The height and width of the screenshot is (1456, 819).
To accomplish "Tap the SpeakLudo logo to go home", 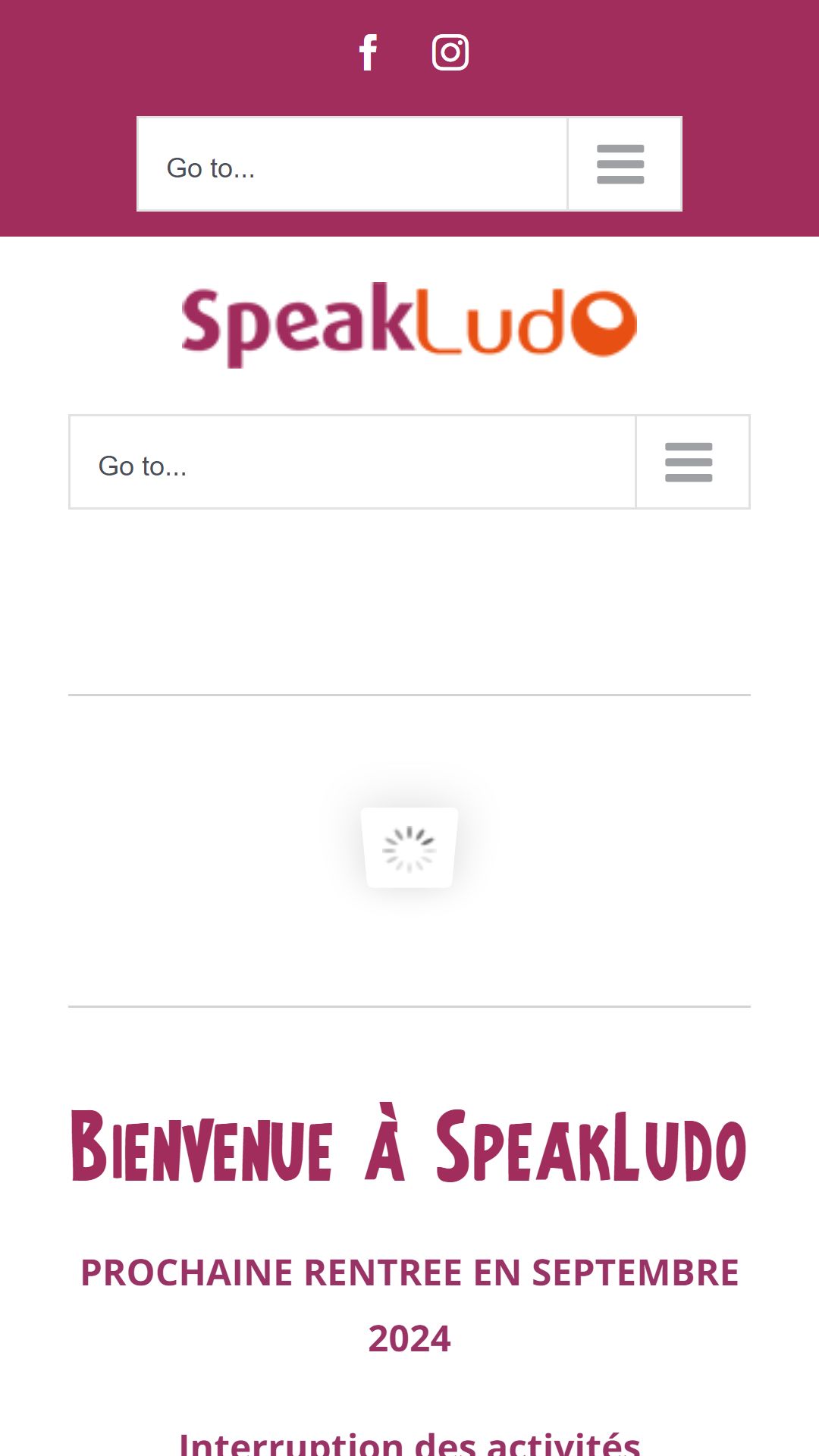I will tap(409, 325).
